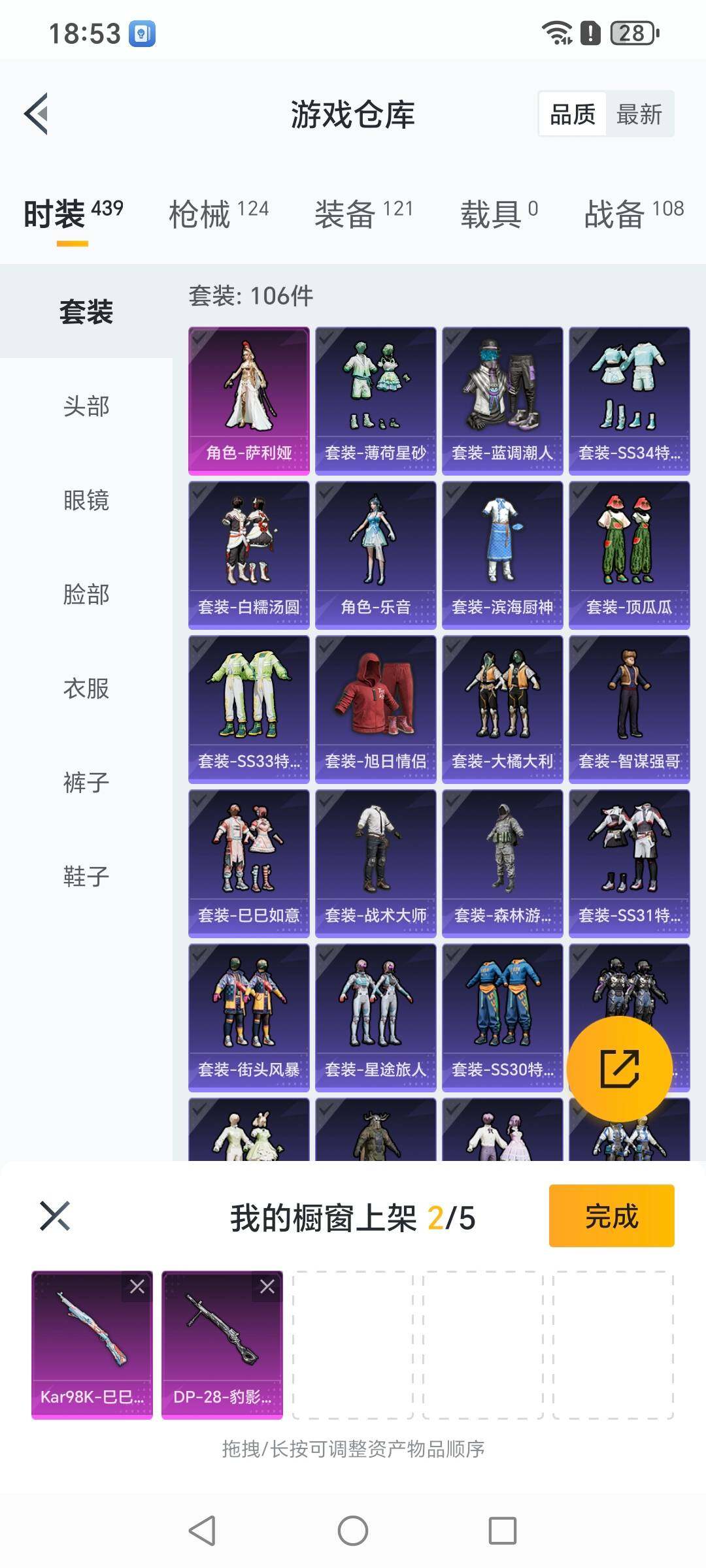
Task: Sort by 最新
Action: pos(639,114)
